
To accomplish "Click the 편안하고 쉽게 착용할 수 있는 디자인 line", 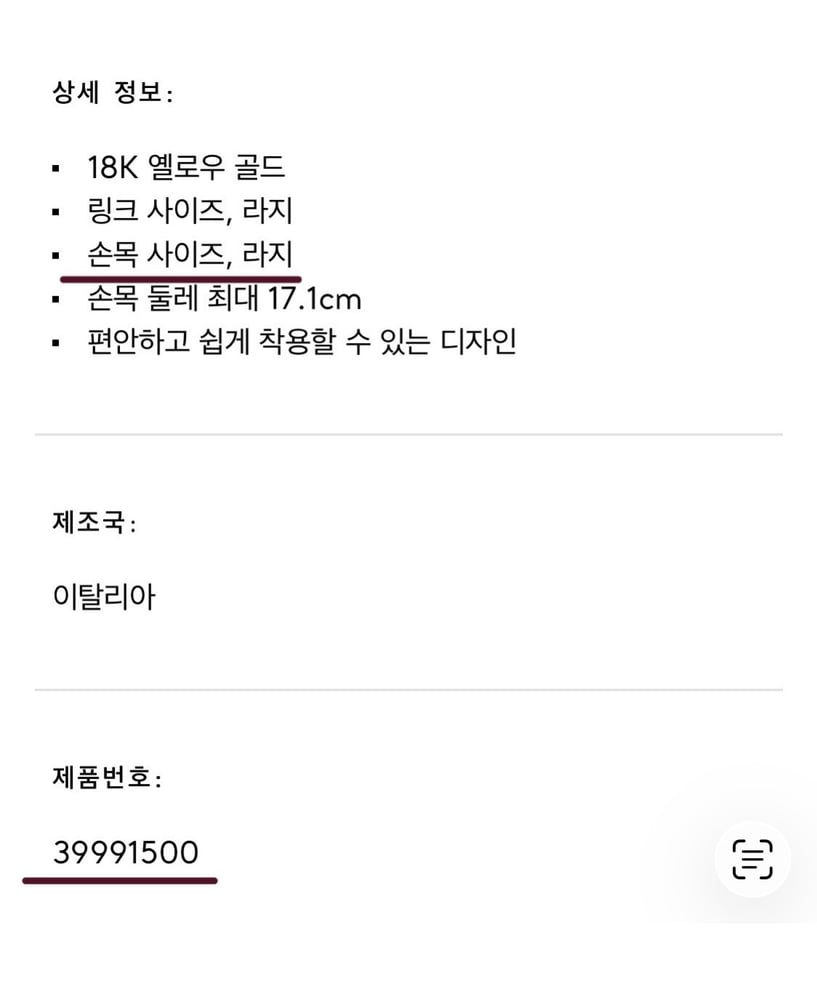I will click(x=298, y=341).
